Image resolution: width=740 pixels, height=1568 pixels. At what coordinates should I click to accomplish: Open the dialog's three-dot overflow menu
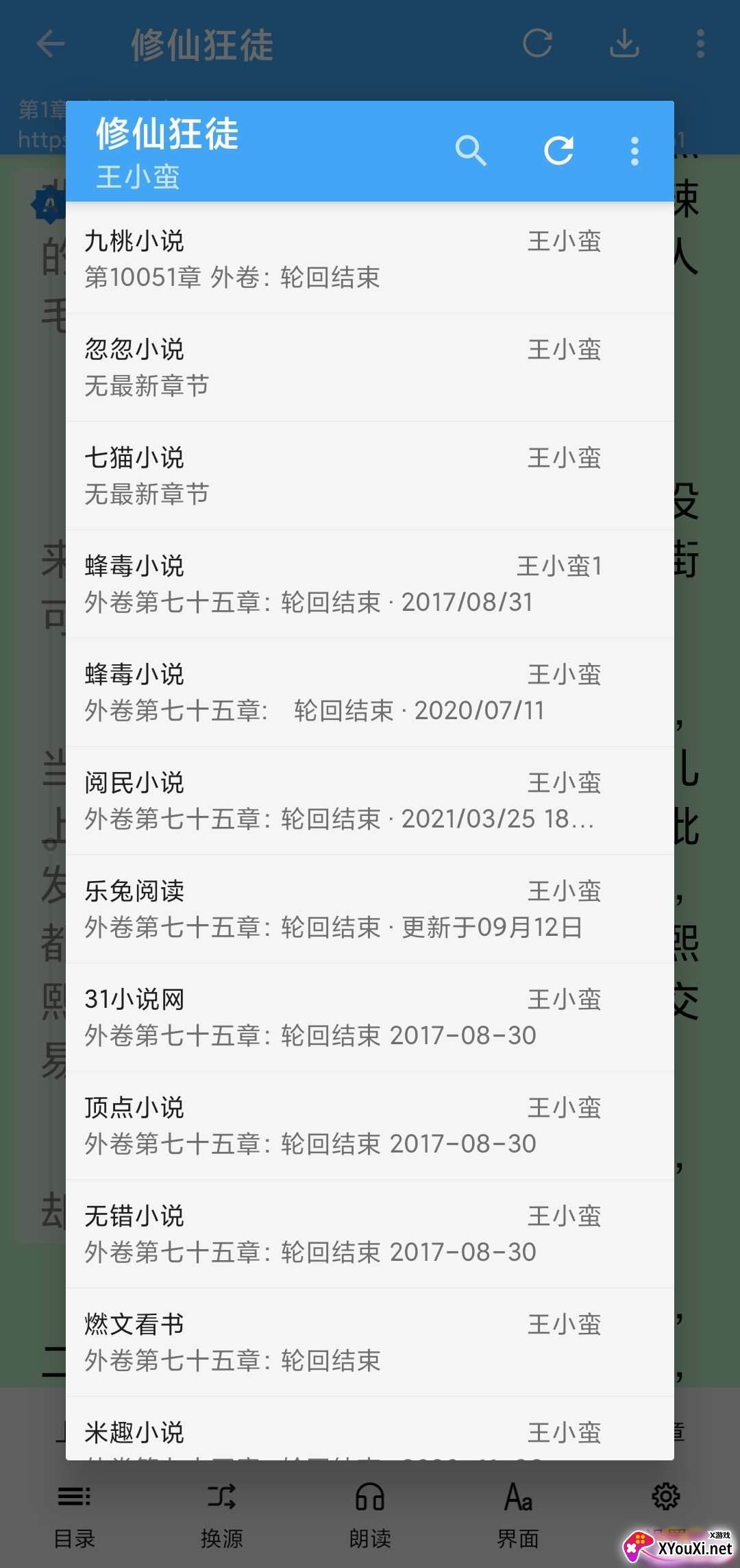(633, 152)
